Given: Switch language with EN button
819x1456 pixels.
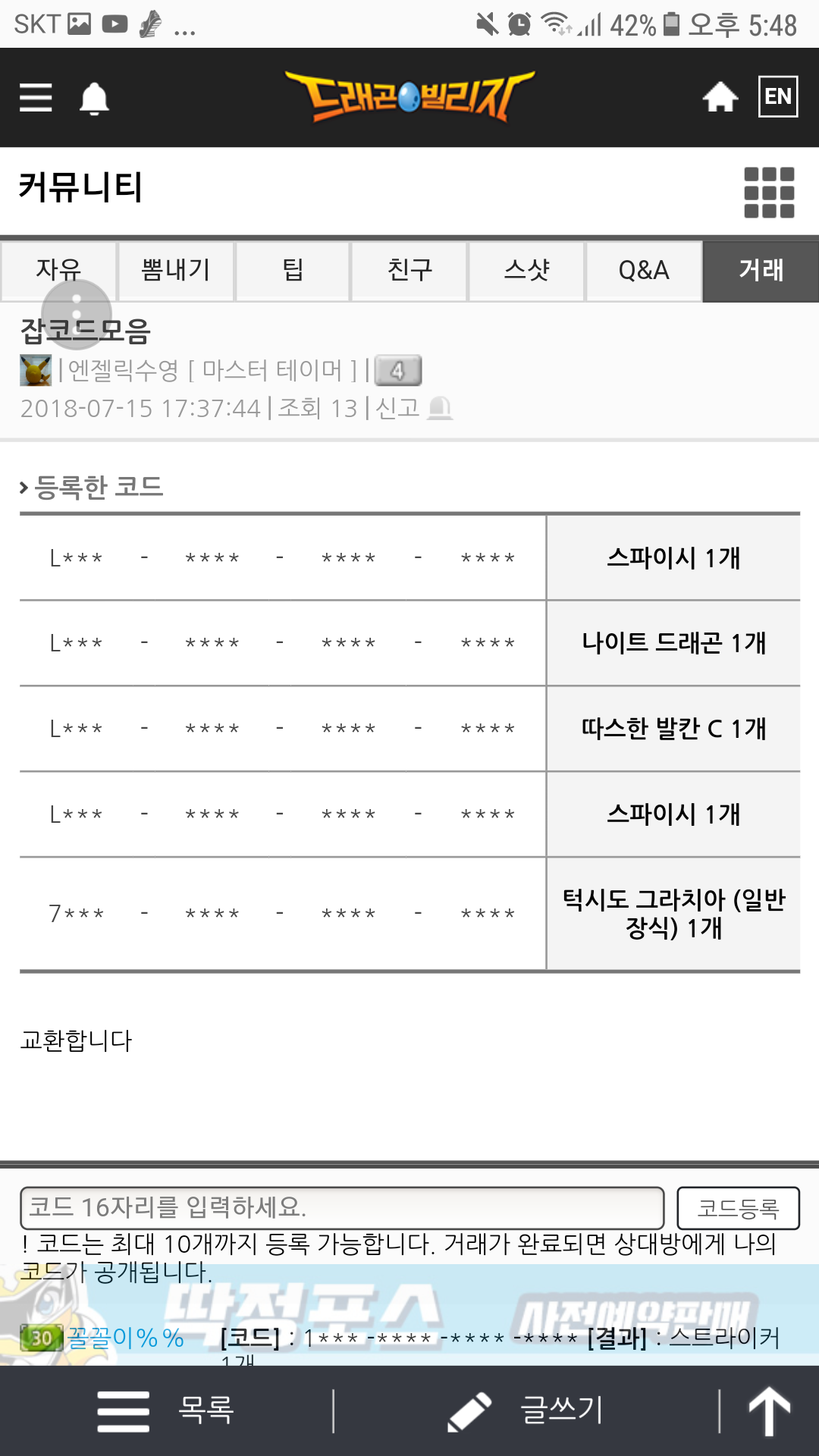Looking at the screenshot, I should 777,96.
